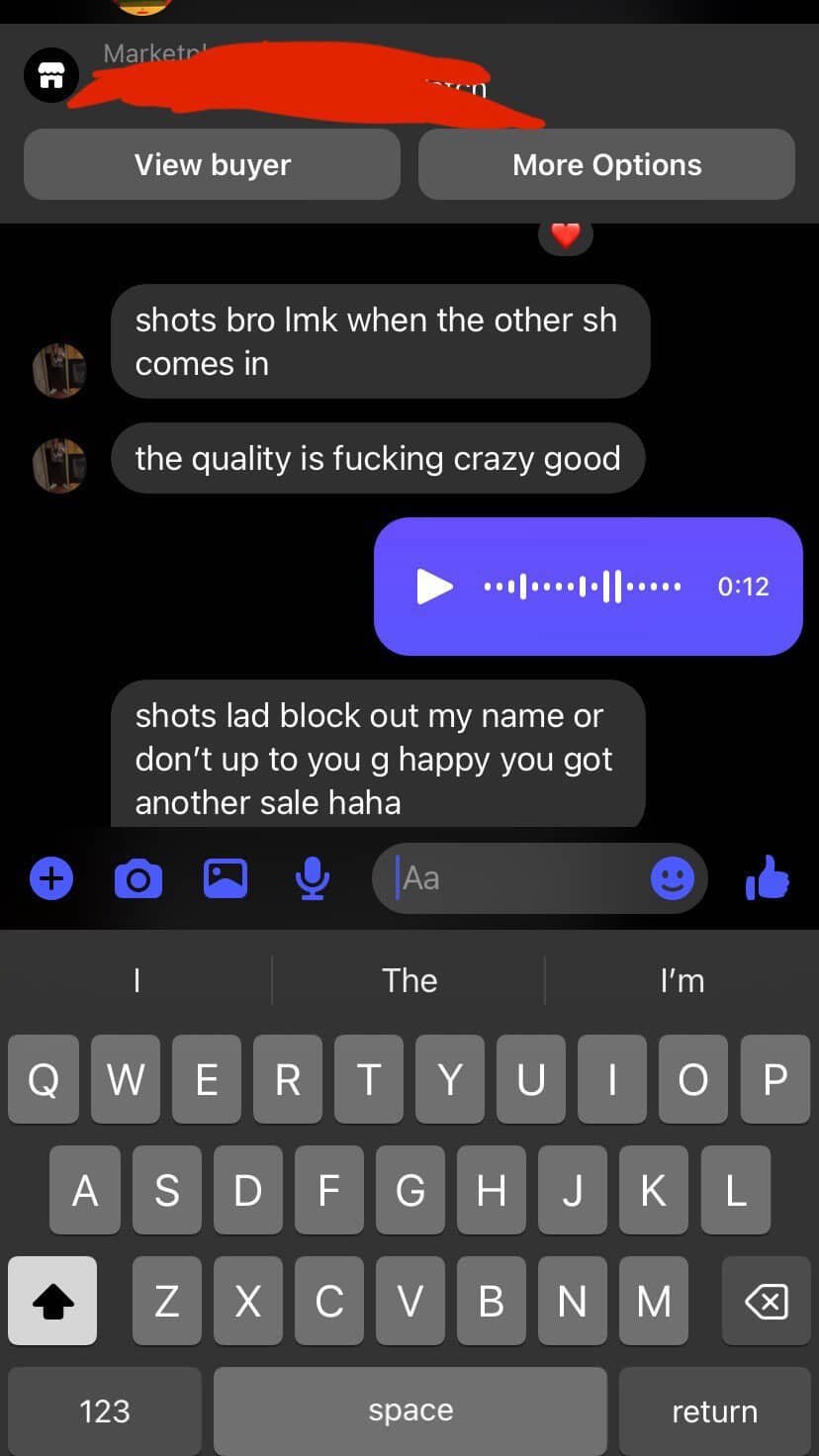Screen dimensions: 819x1456
Task: Tap the backspace key on the keyboard
Action: click(x=766, y=1301)
